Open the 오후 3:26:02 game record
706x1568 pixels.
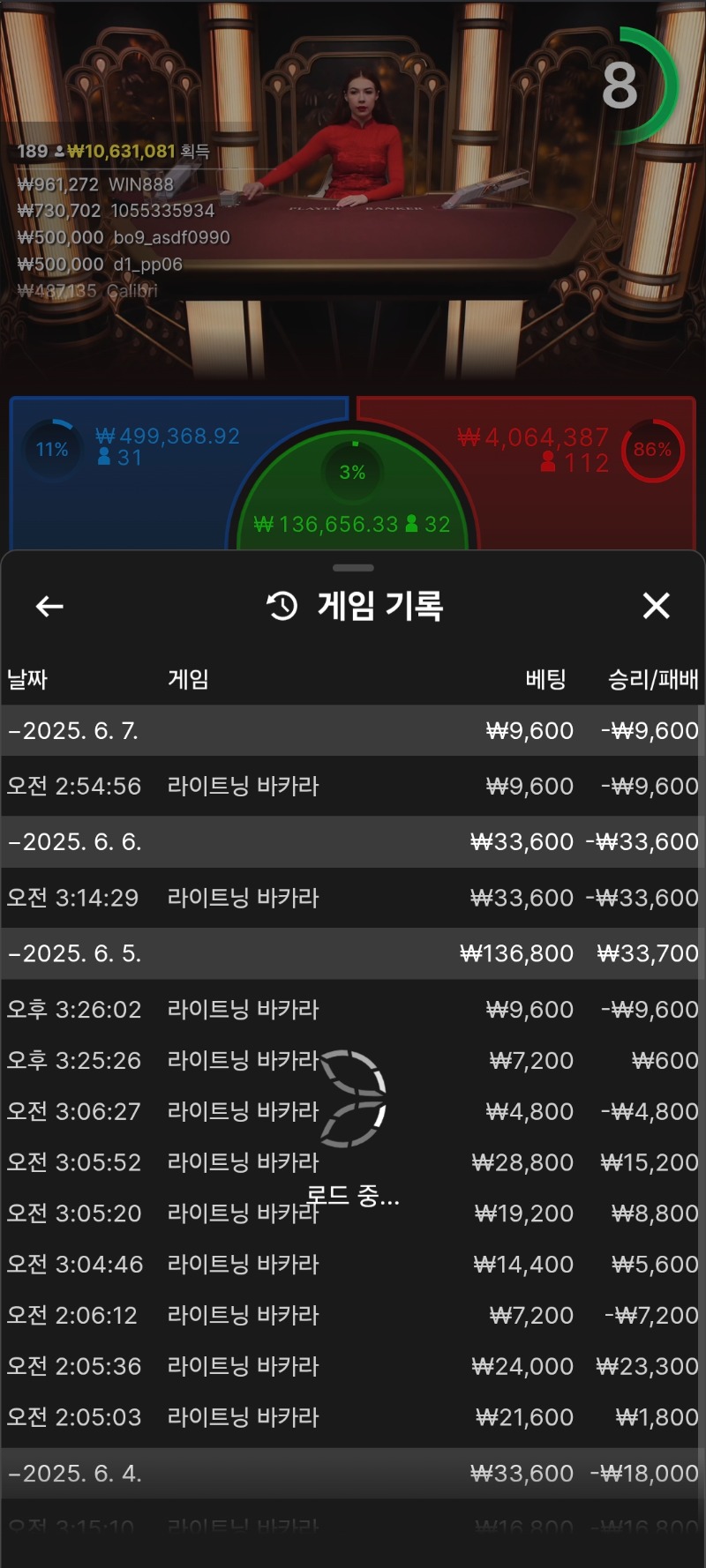(x=353, y=1010)
